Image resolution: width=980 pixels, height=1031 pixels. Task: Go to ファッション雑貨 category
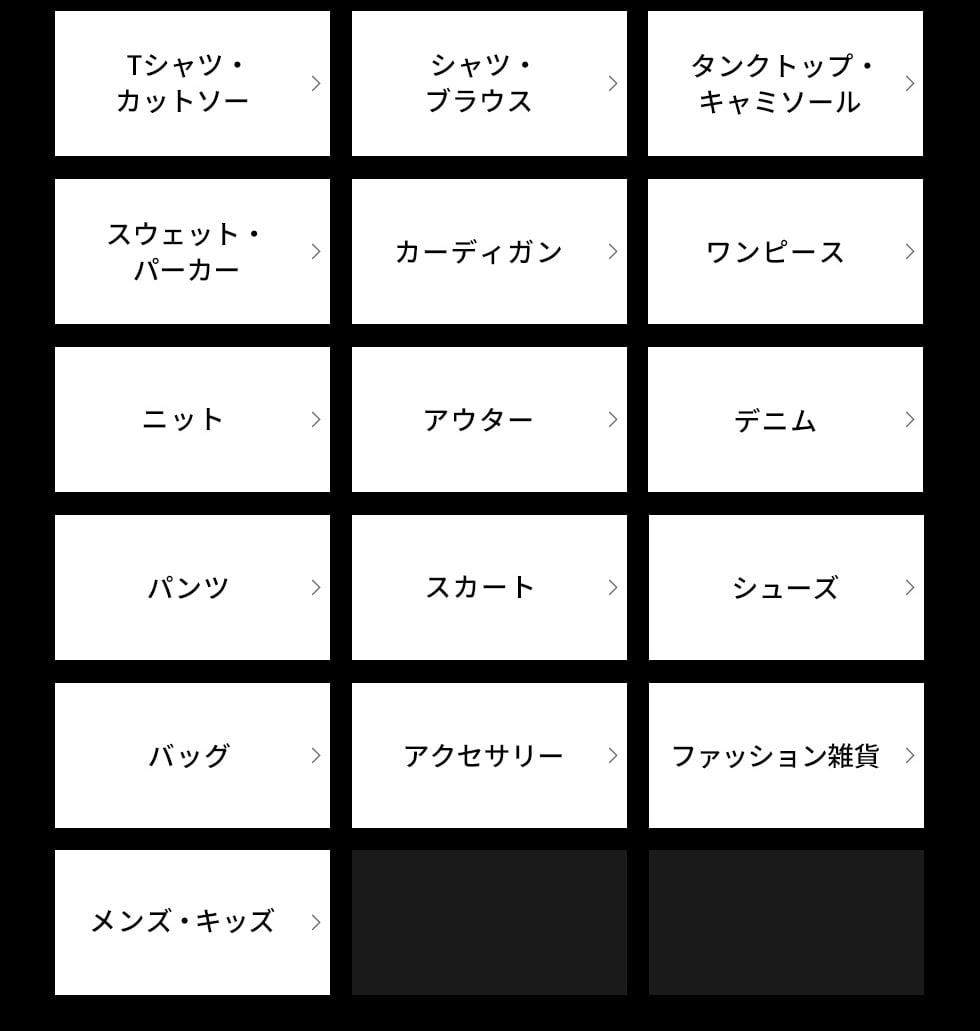785,756
